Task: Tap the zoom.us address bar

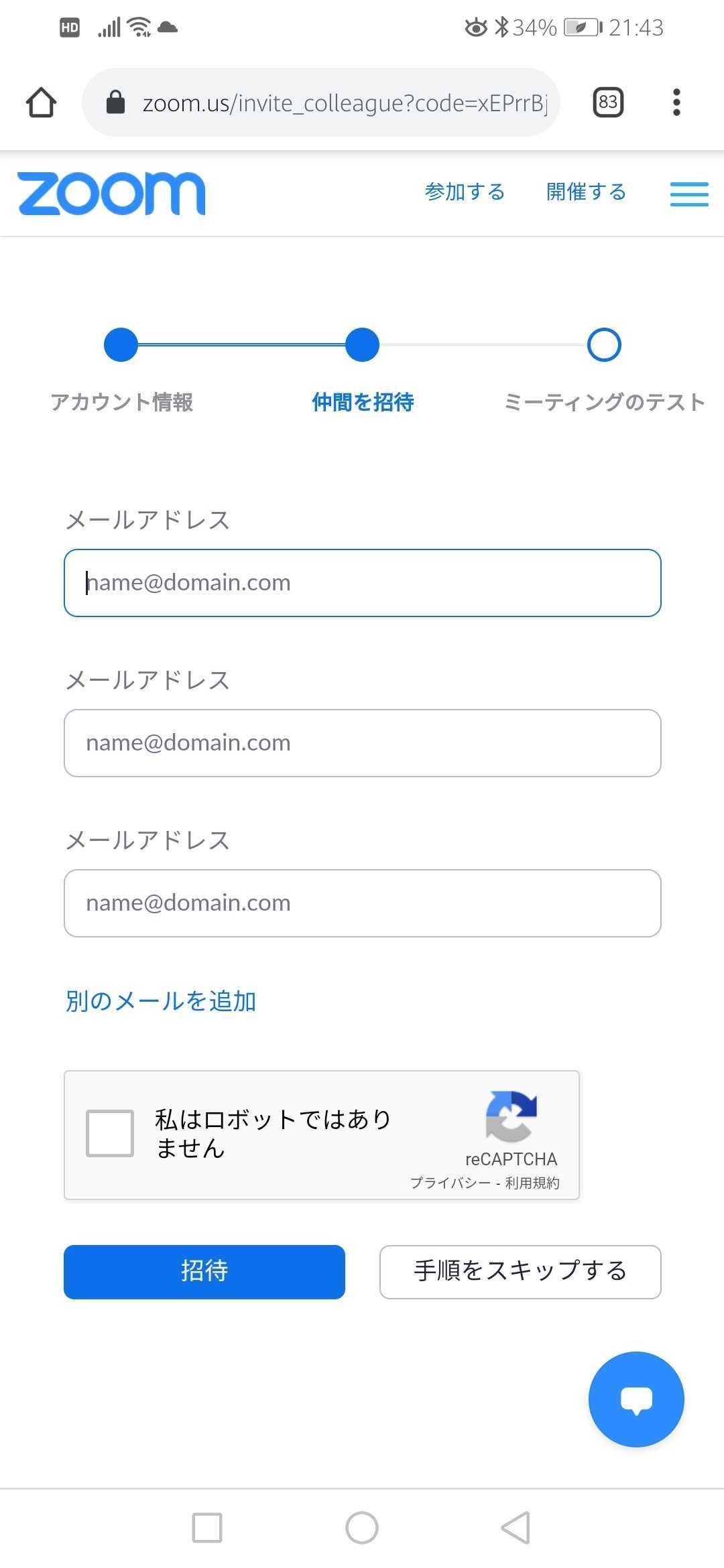Action: tap(320, 103)
